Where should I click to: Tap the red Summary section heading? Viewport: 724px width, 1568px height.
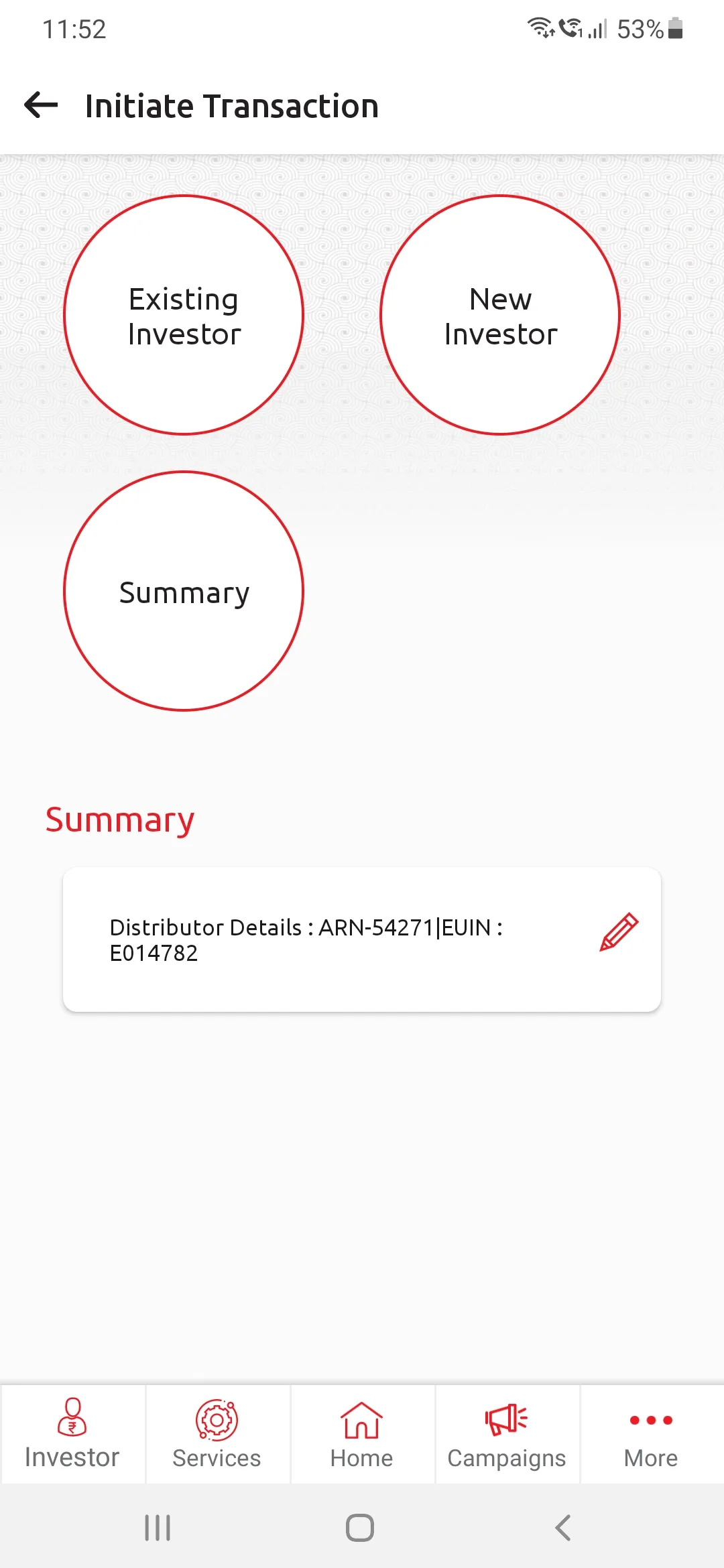coord(119,819)
